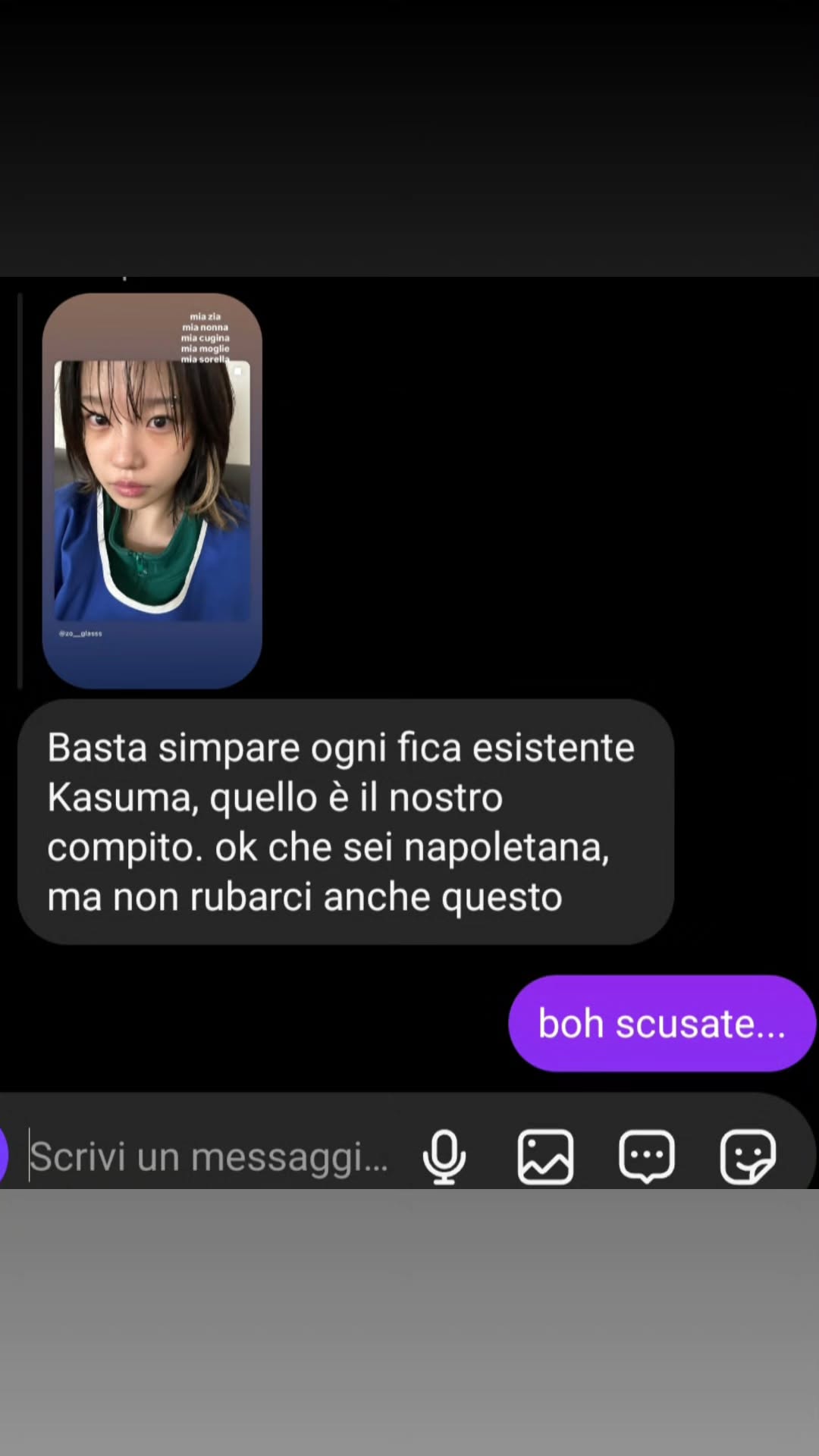Focus the Scrivi un messaggio field
Image resolution: width=819 pixels, height=1456 pixels.
pos(209,1157)
